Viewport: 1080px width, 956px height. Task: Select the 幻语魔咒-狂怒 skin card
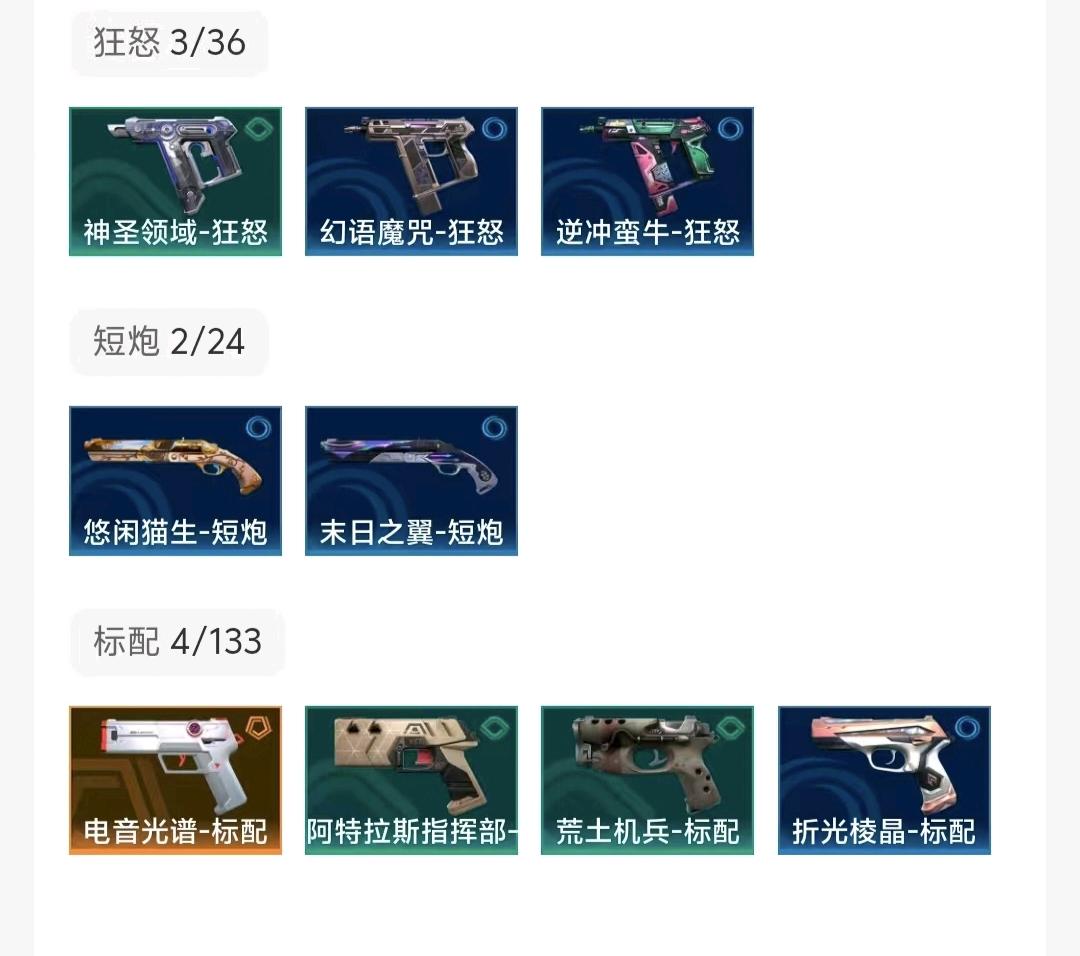pyautogui.click(x=411, y=181)
